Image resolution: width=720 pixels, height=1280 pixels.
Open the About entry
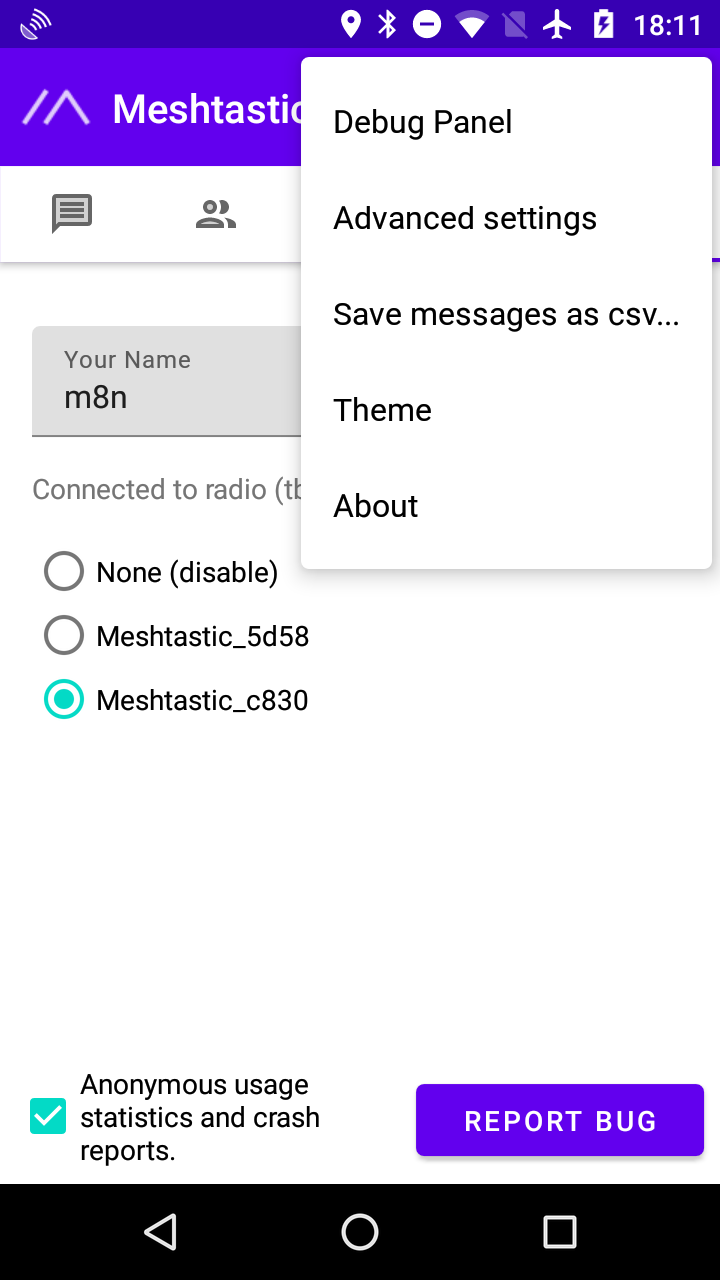click(506, 506)
